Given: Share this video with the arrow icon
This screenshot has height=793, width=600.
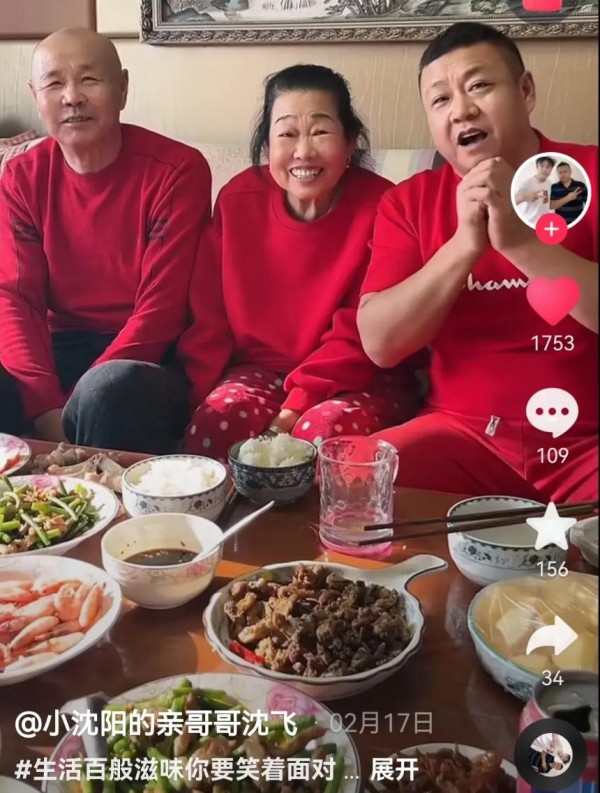Looking at the screenshot, I should pos(552,637).
